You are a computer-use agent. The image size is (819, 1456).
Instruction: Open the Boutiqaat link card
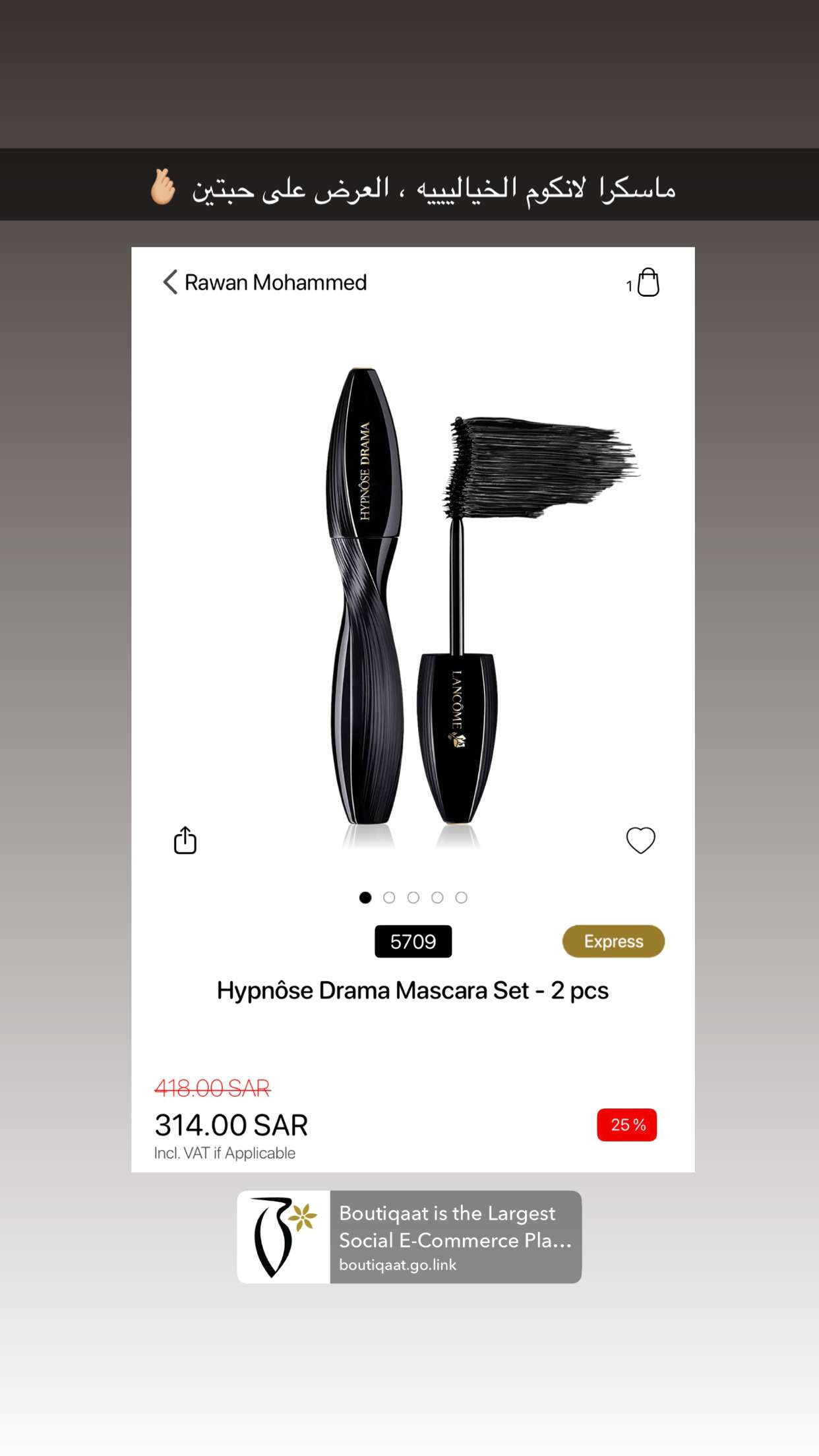(409, 1236)
